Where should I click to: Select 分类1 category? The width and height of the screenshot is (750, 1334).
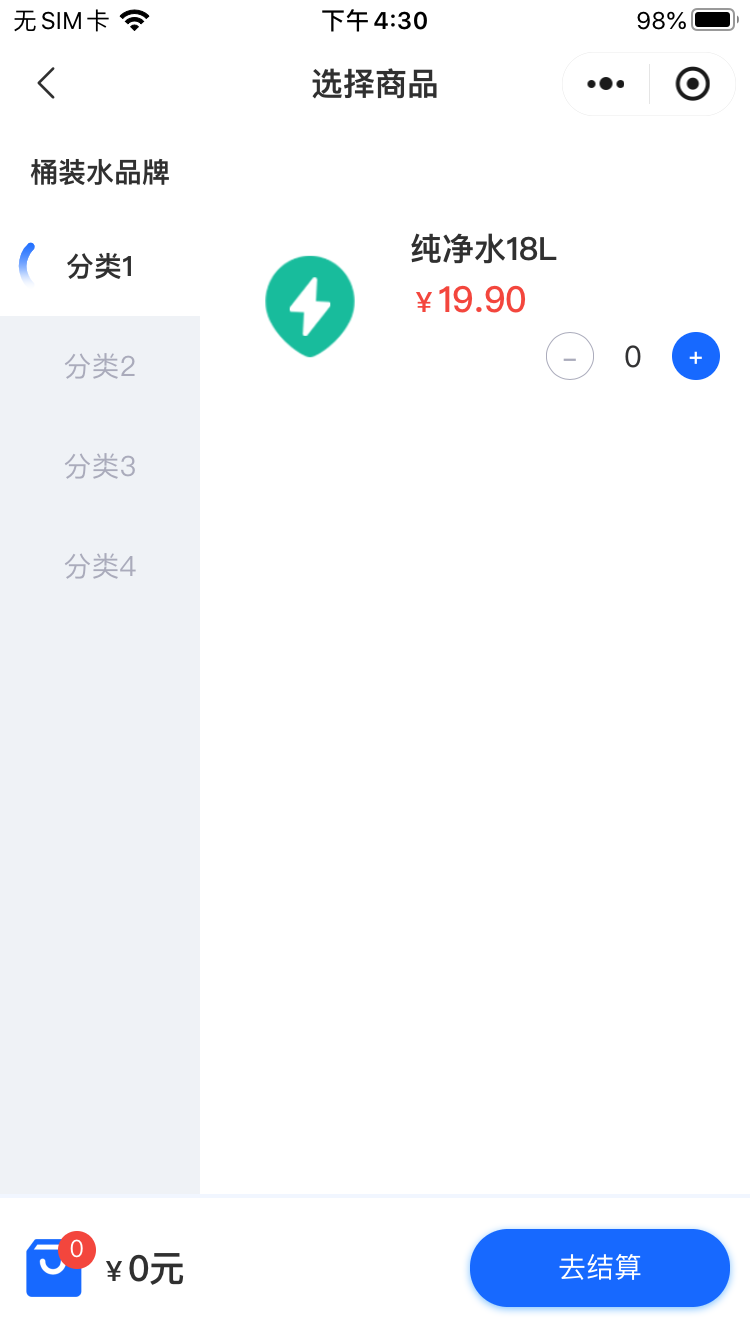100,267
